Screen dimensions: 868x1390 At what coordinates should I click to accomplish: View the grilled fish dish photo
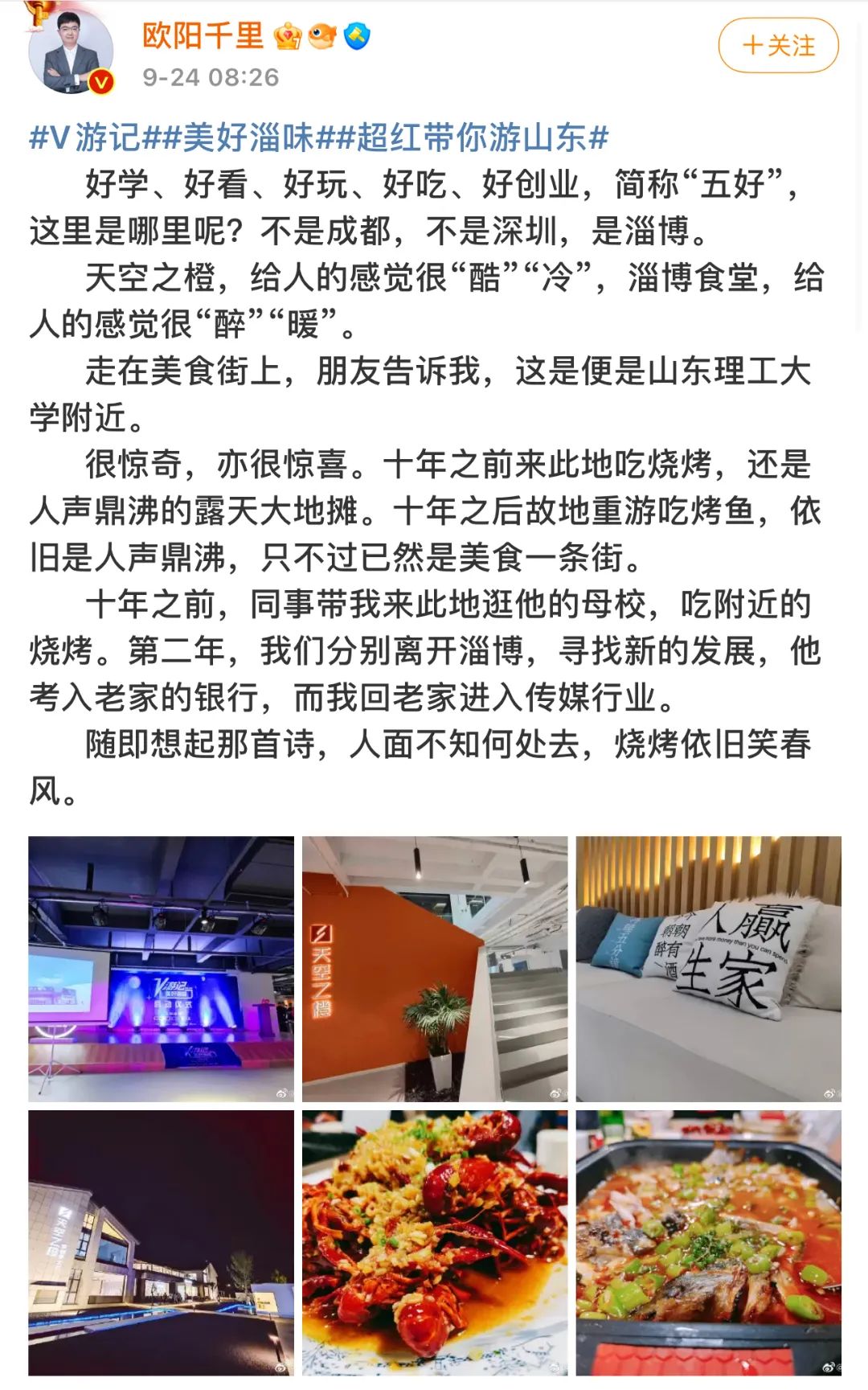pyautogui.click(x=708, y=1243)
